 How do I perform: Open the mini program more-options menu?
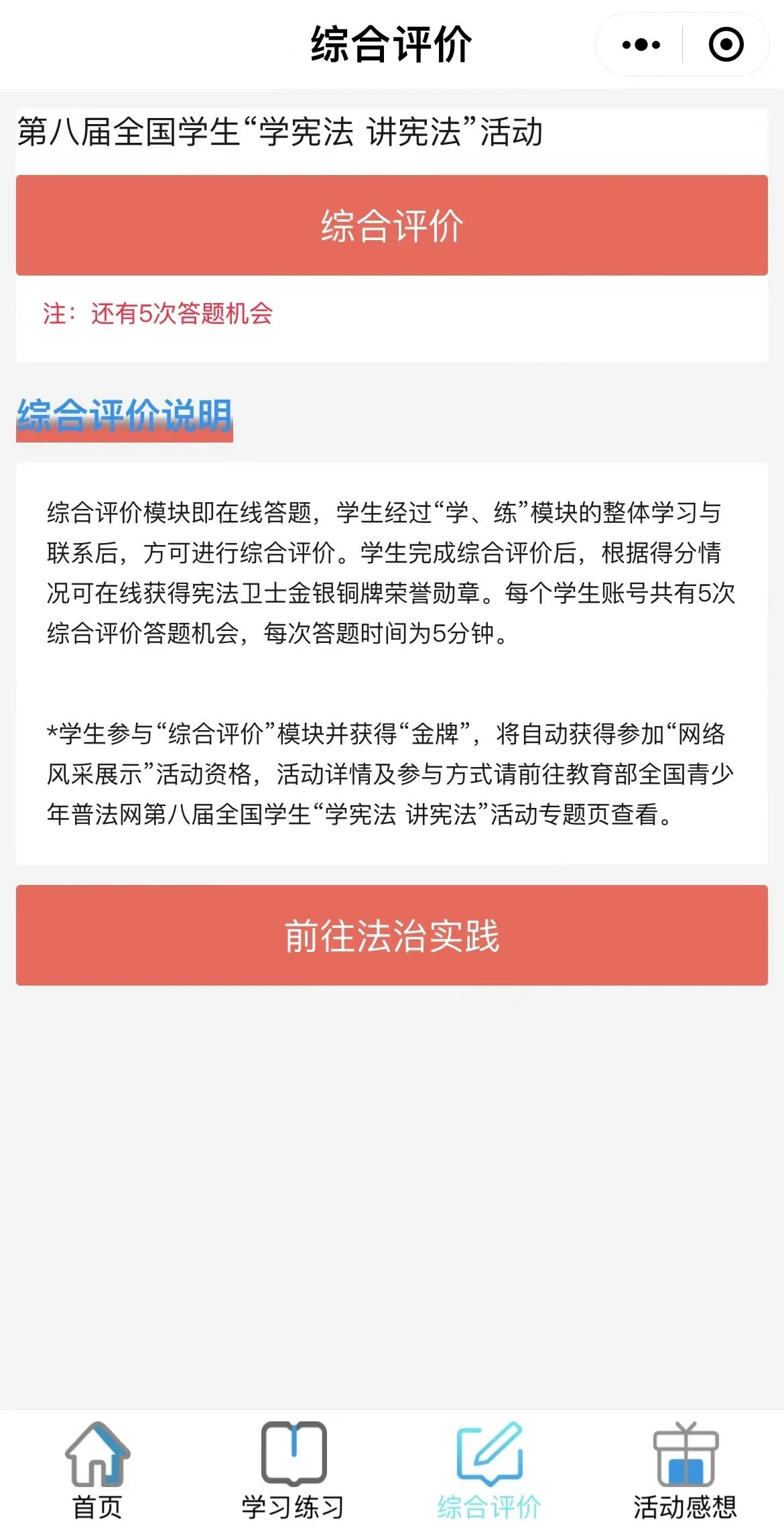[641, 45]
